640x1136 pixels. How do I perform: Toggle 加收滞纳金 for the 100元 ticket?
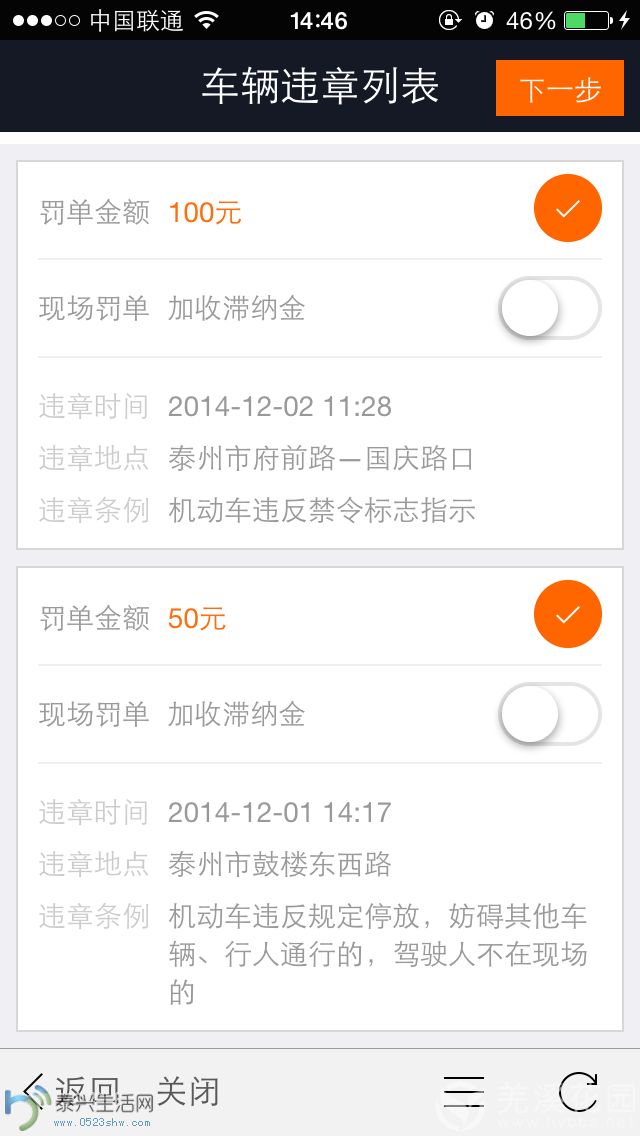pyautogui.click(x=549, y=308)
